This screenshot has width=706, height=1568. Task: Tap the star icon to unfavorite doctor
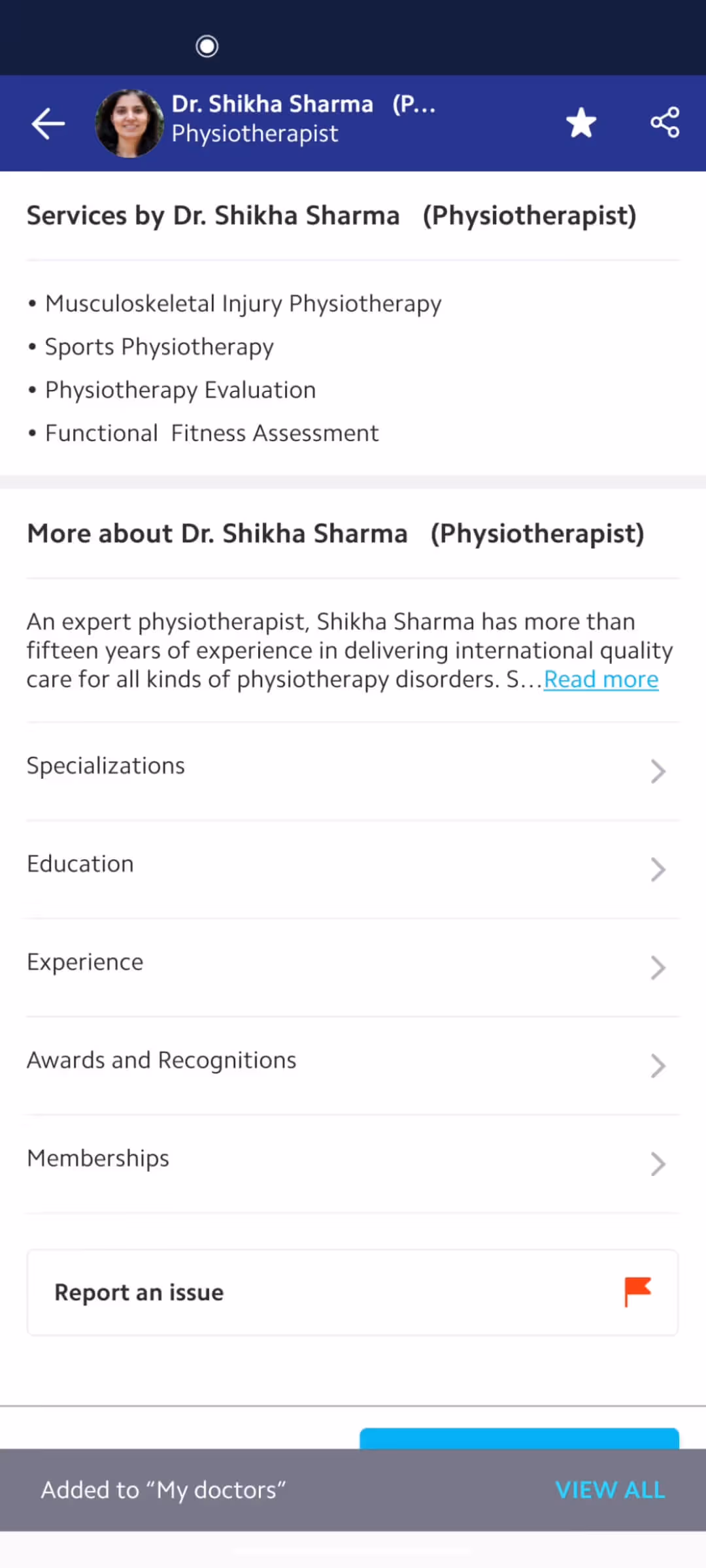580,123
